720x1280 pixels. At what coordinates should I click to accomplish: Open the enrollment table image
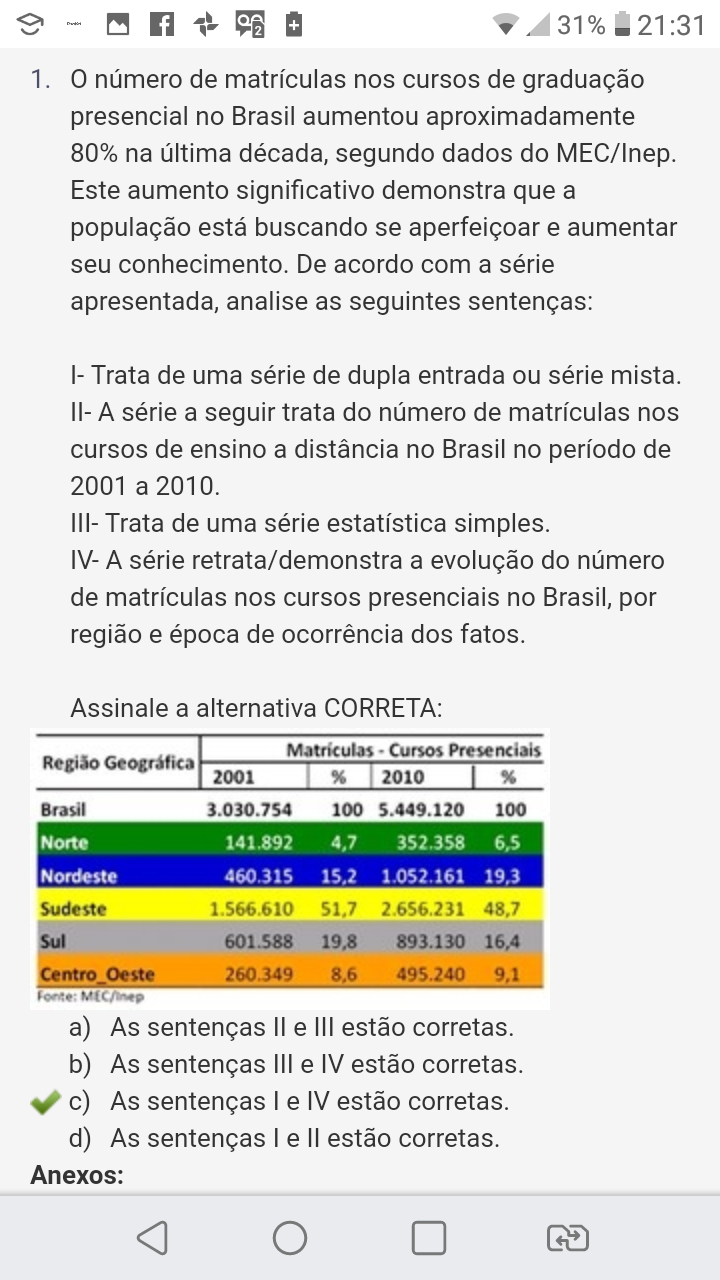[290, 868]
